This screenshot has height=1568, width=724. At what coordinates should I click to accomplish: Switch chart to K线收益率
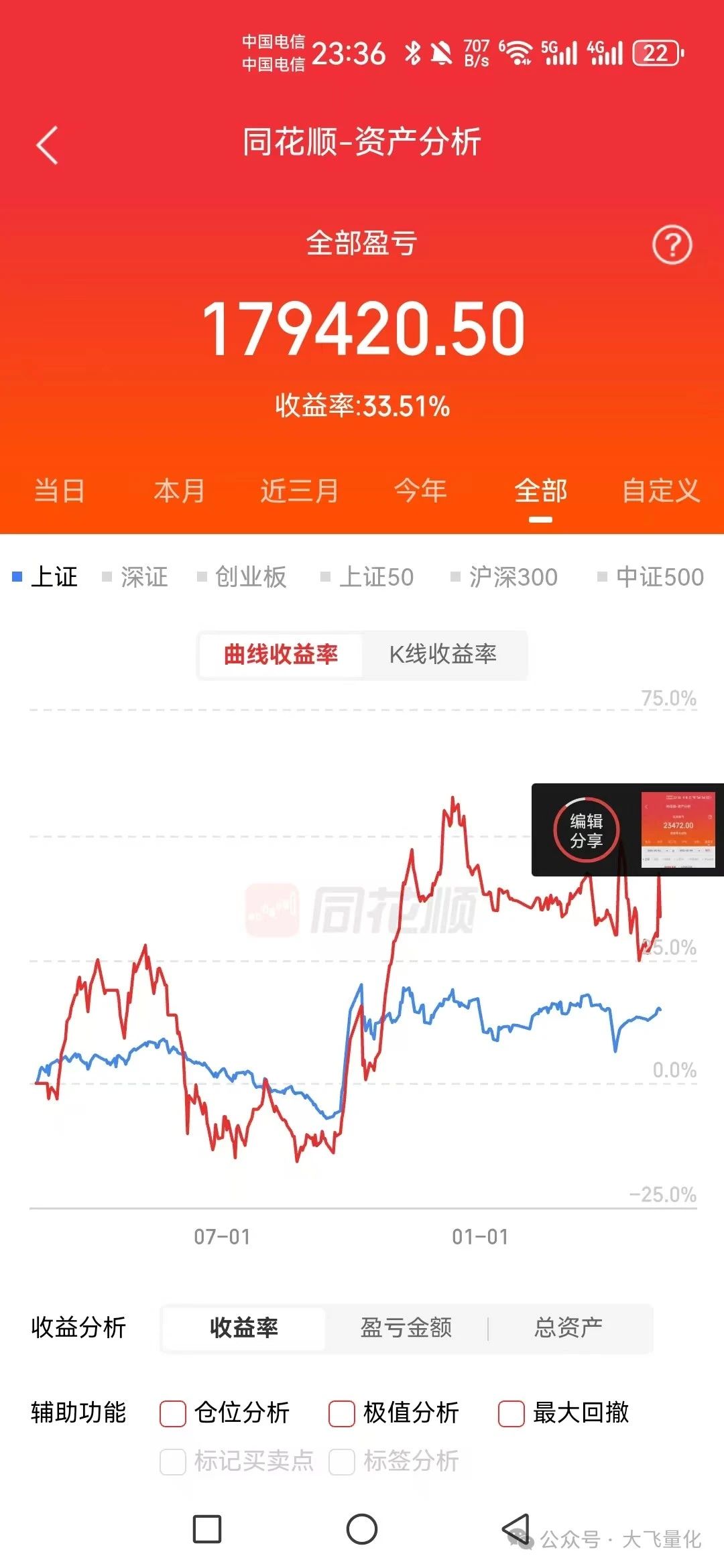click(x=443, y=654)
